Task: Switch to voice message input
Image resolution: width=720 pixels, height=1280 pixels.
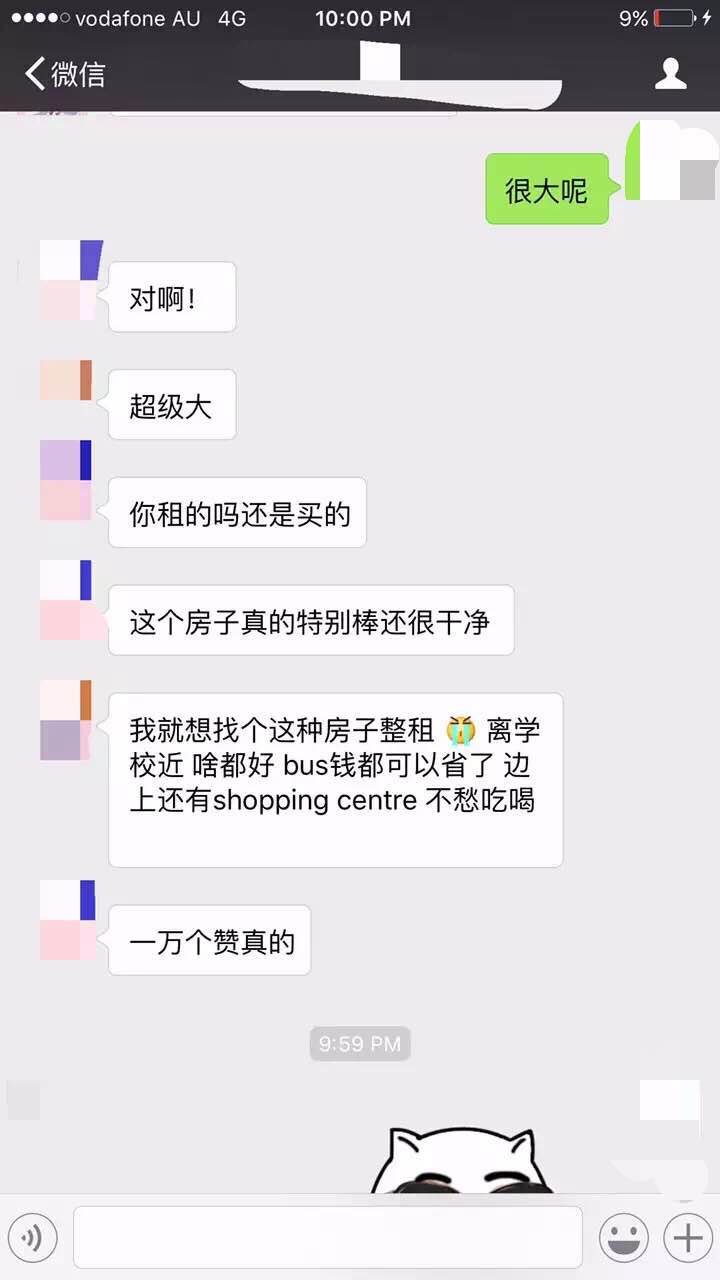Action: 32,1238
